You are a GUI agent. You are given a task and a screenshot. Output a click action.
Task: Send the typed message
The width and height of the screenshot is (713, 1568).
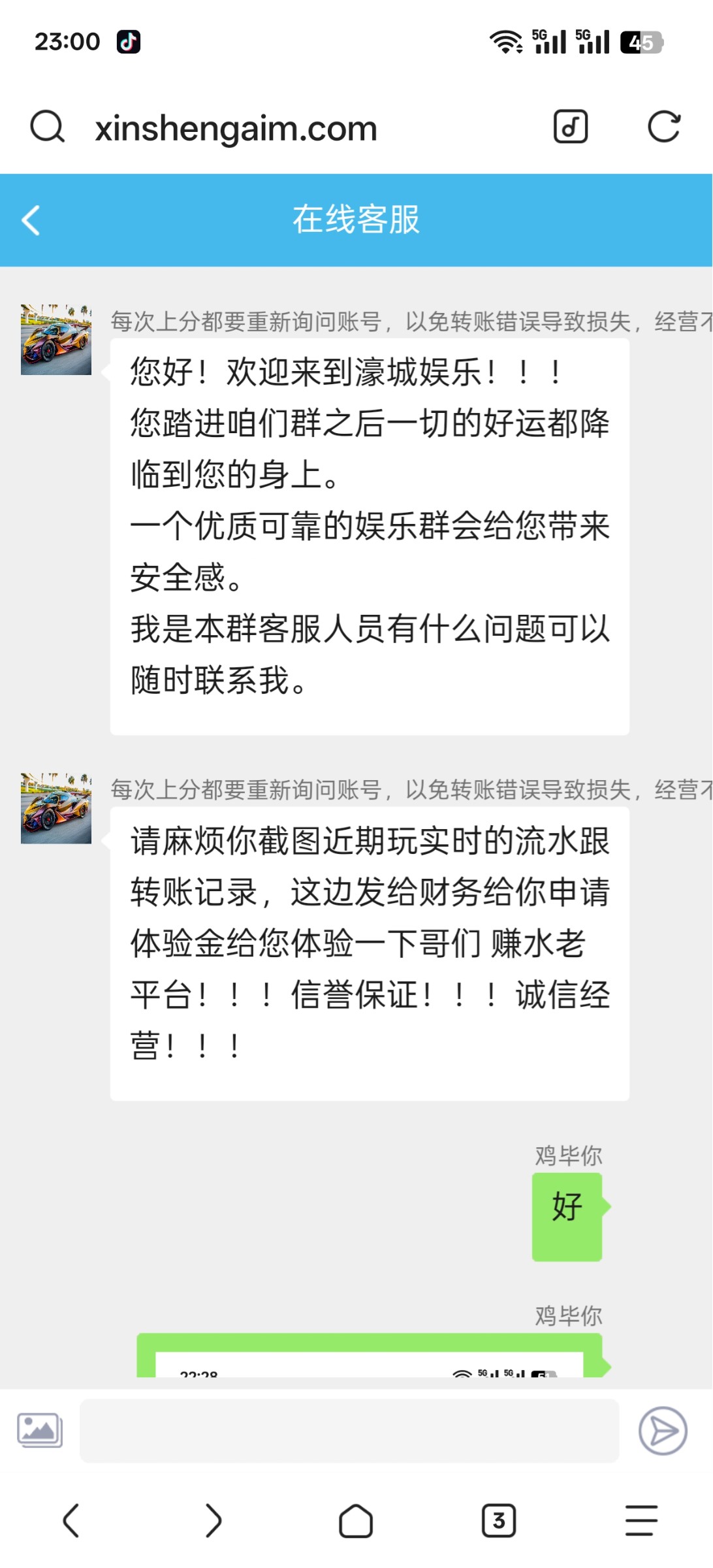click(x=662, y=1430)
